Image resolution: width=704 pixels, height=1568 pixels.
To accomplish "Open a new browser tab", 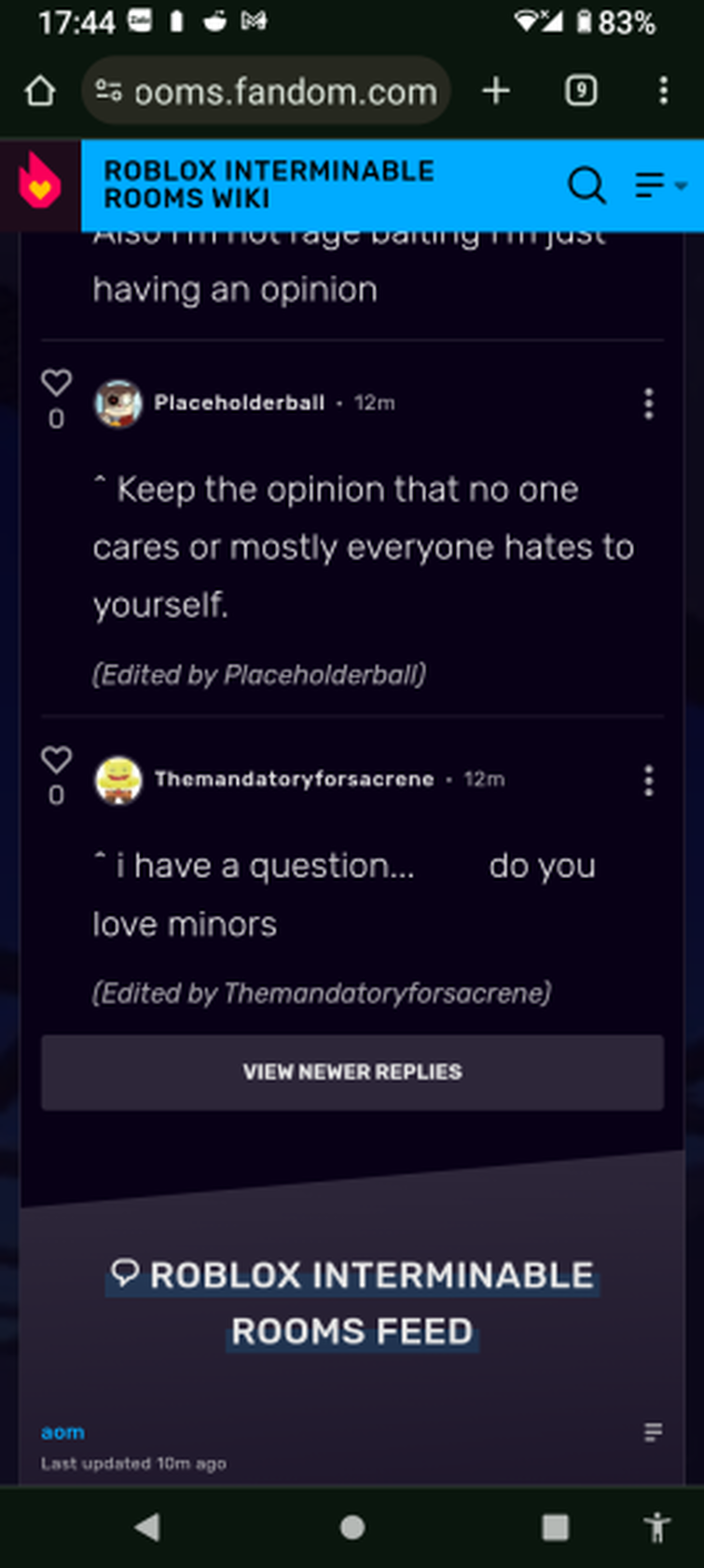I will tap(496, 90).
